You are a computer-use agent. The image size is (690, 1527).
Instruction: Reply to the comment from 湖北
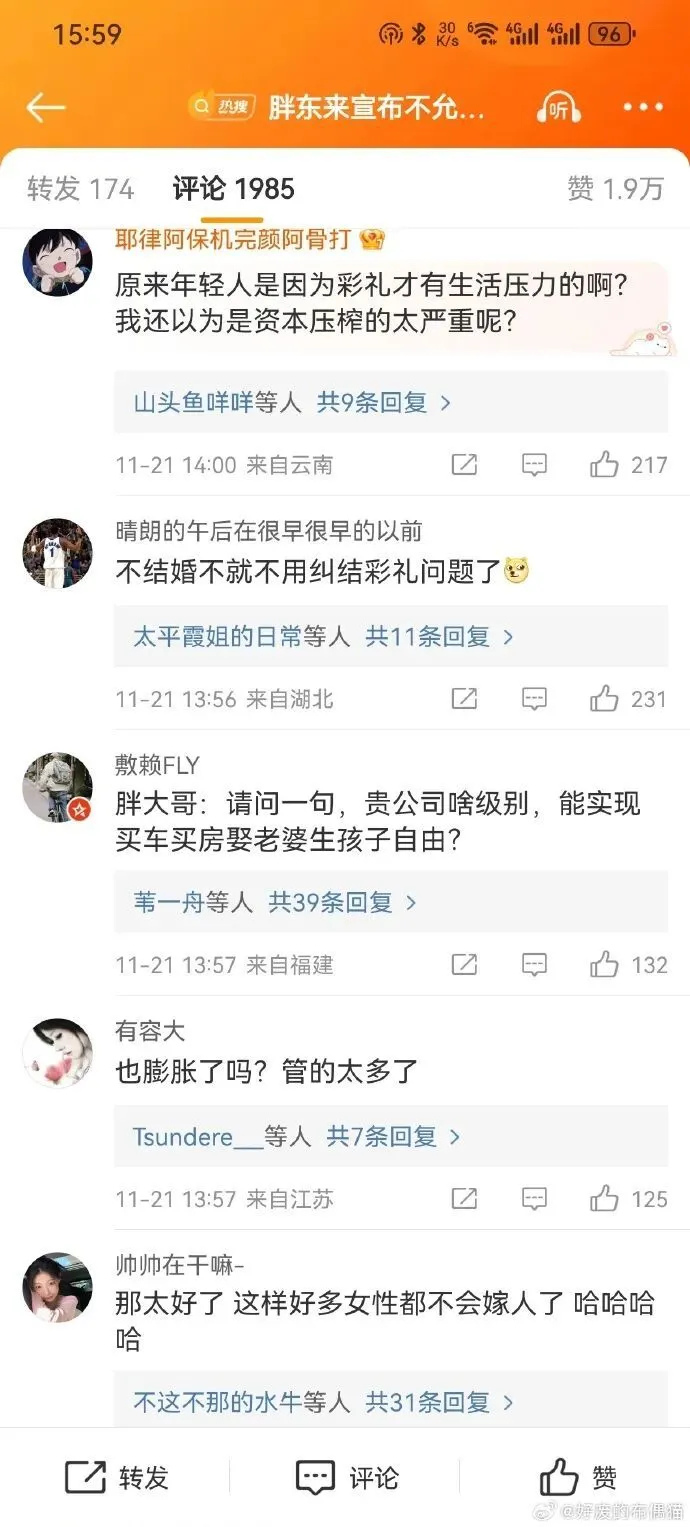click(x=534, y=699)
